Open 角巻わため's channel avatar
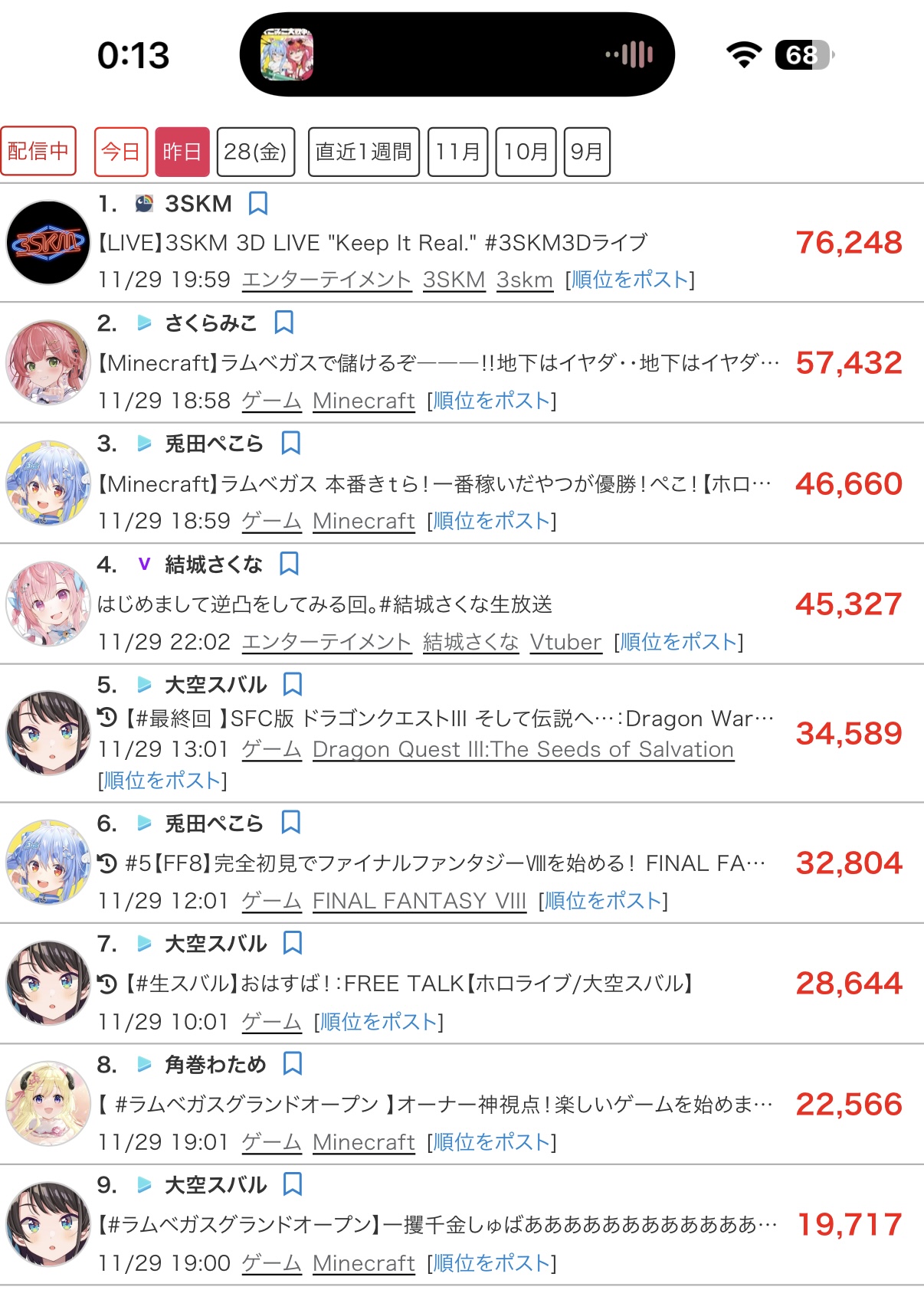The image size is (924, 1290). pos(48,1103)
